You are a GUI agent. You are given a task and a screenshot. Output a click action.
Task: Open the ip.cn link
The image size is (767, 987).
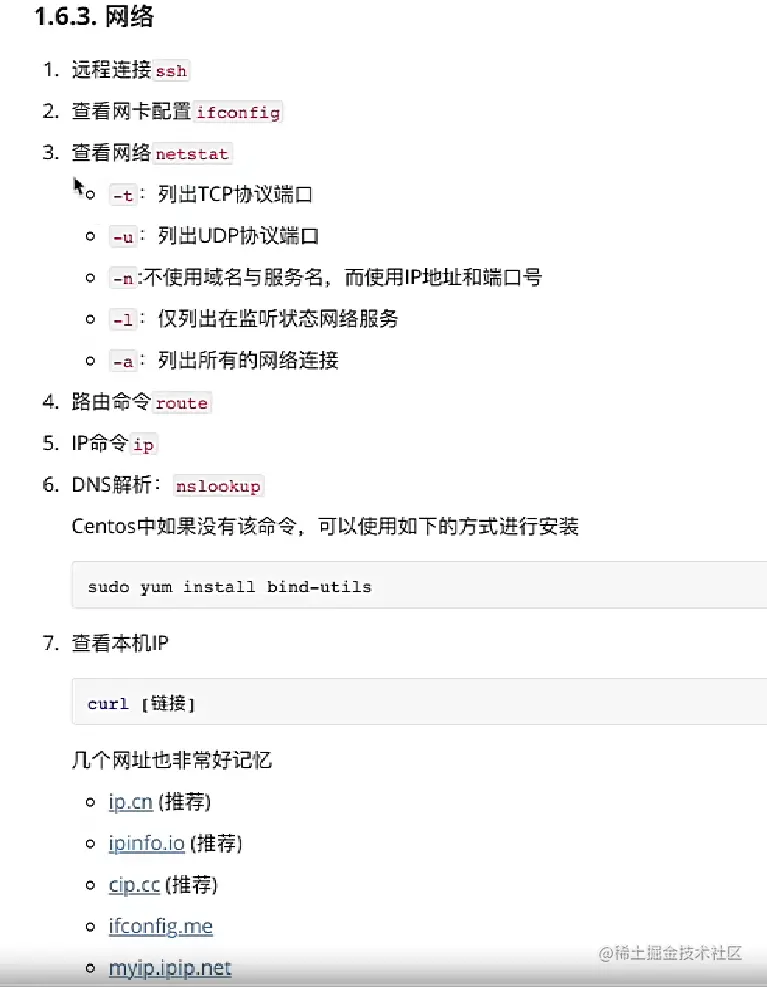coord(130,802)
